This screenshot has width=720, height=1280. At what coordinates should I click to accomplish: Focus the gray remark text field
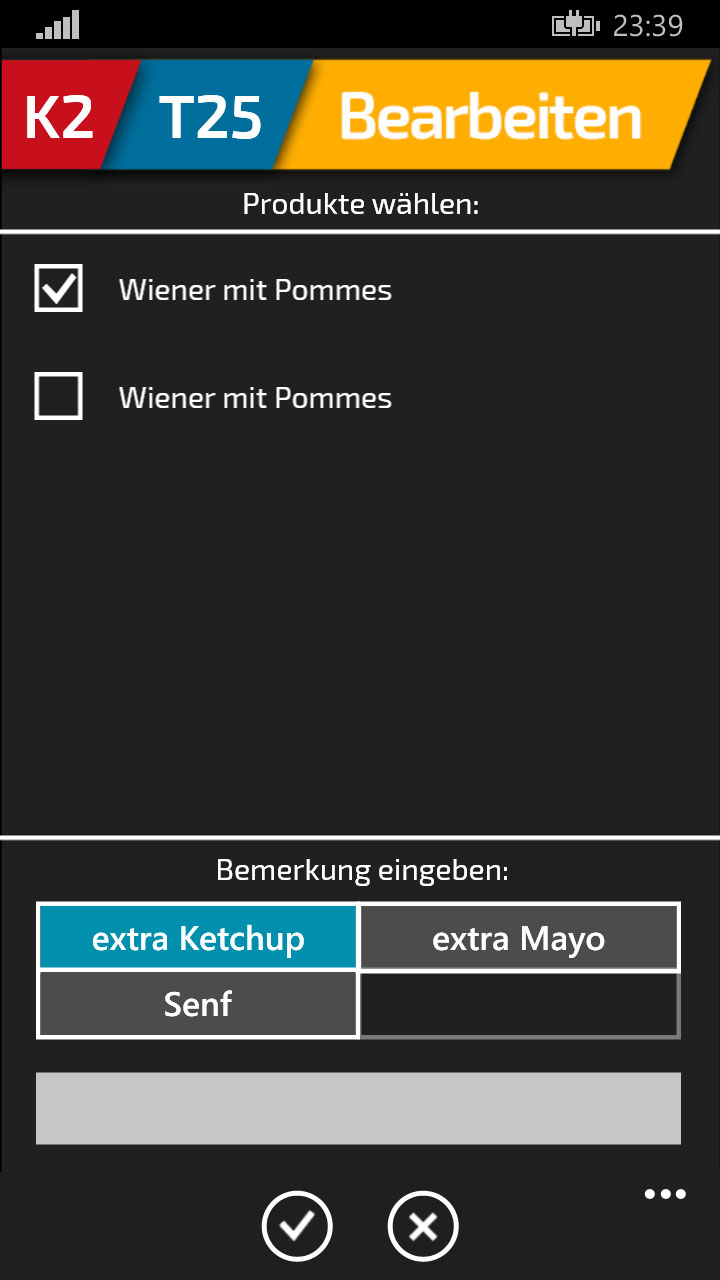click(x=358, y=1108)
